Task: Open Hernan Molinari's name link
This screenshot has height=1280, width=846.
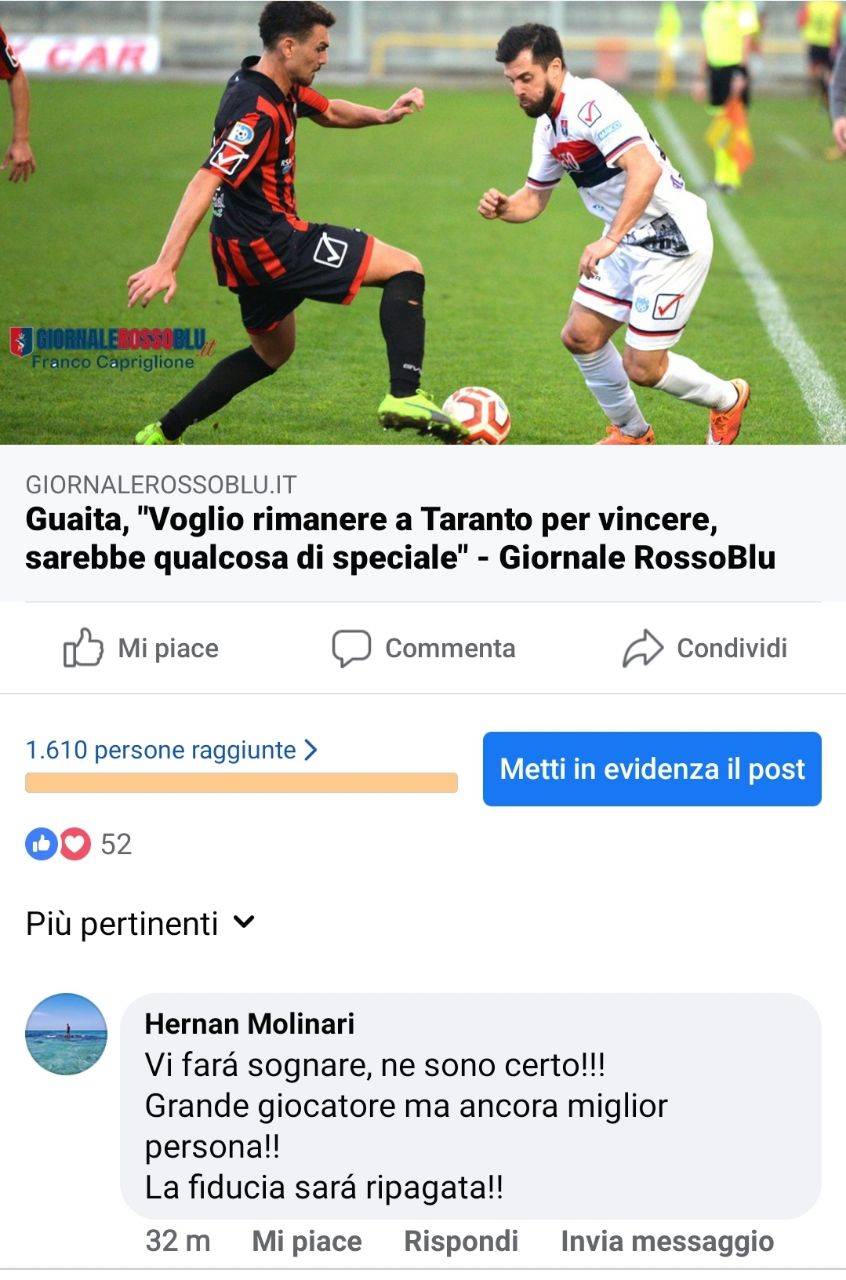Action: (x=250, y=1023)
